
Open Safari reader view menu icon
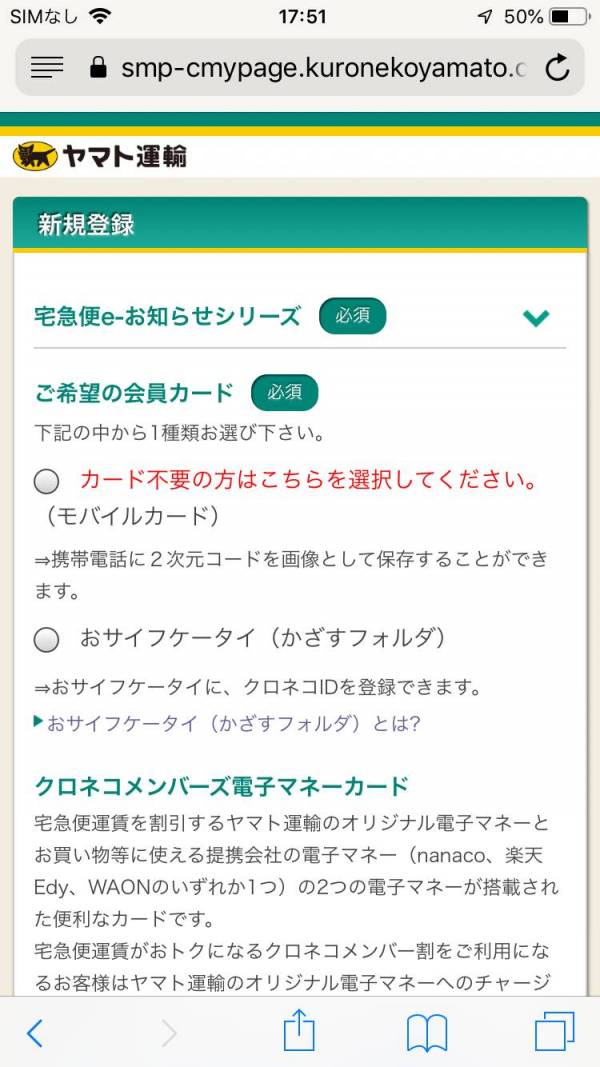[47, 67]
